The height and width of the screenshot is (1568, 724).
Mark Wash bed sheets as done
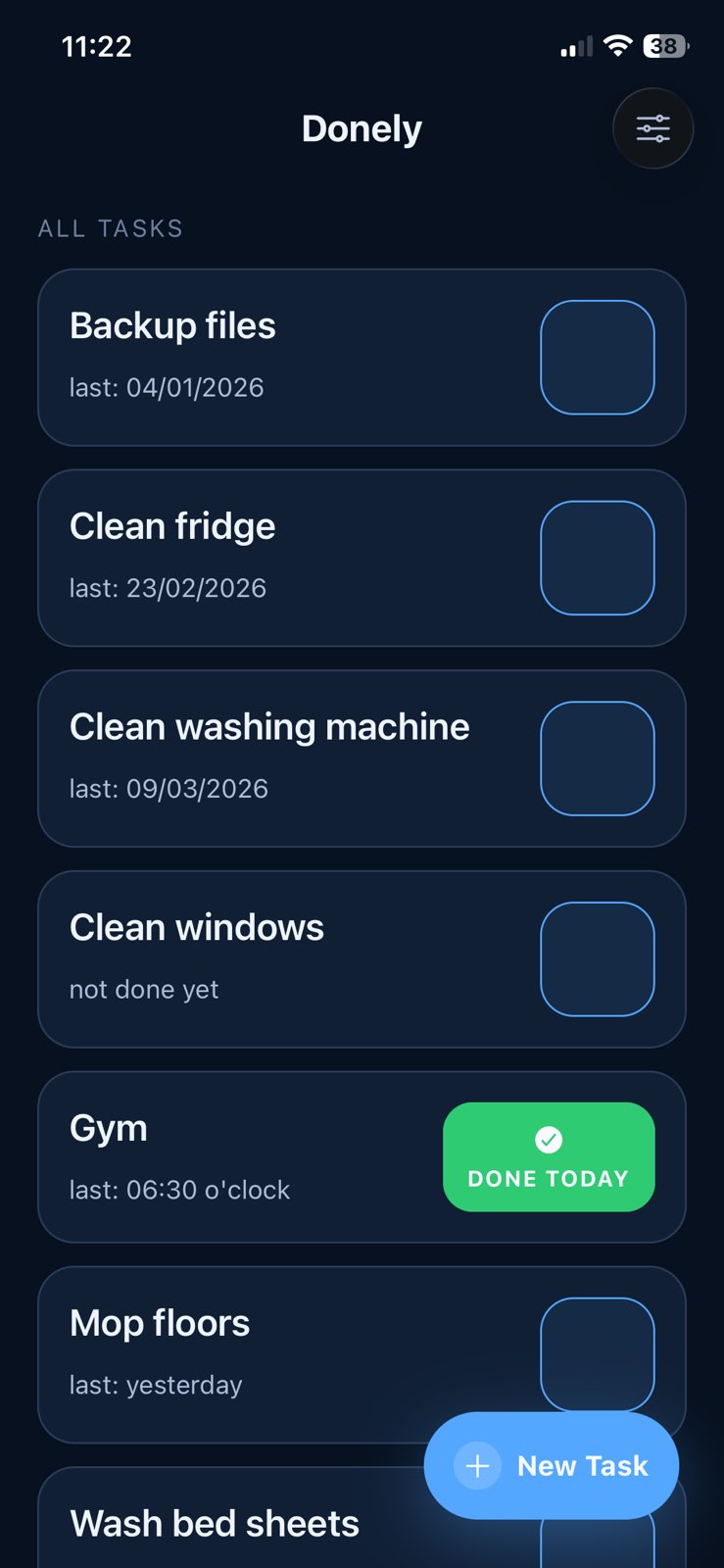point(597,1553)
